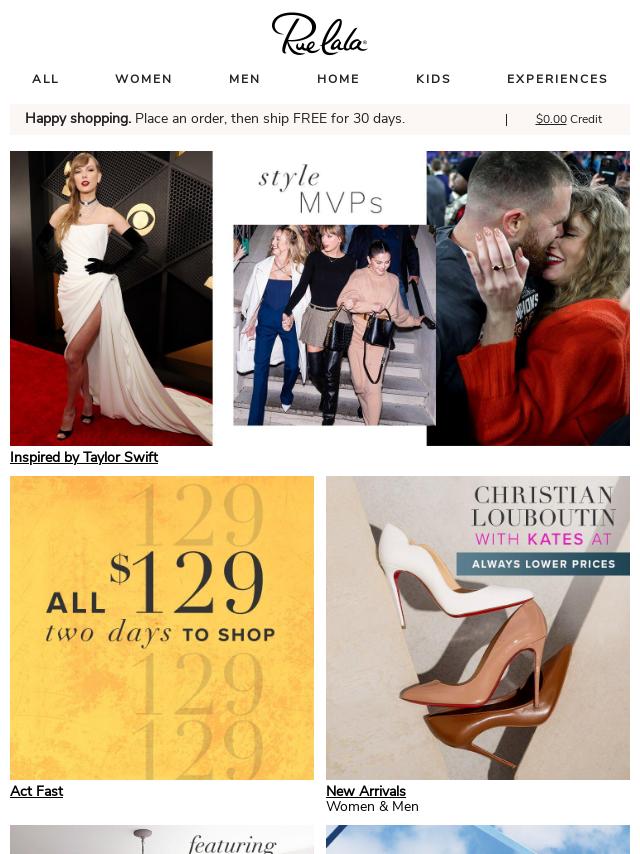The width and height of the screenshot is (640, 854).
Task: Go to Rue La La home logo
Action: coord(320,34)
